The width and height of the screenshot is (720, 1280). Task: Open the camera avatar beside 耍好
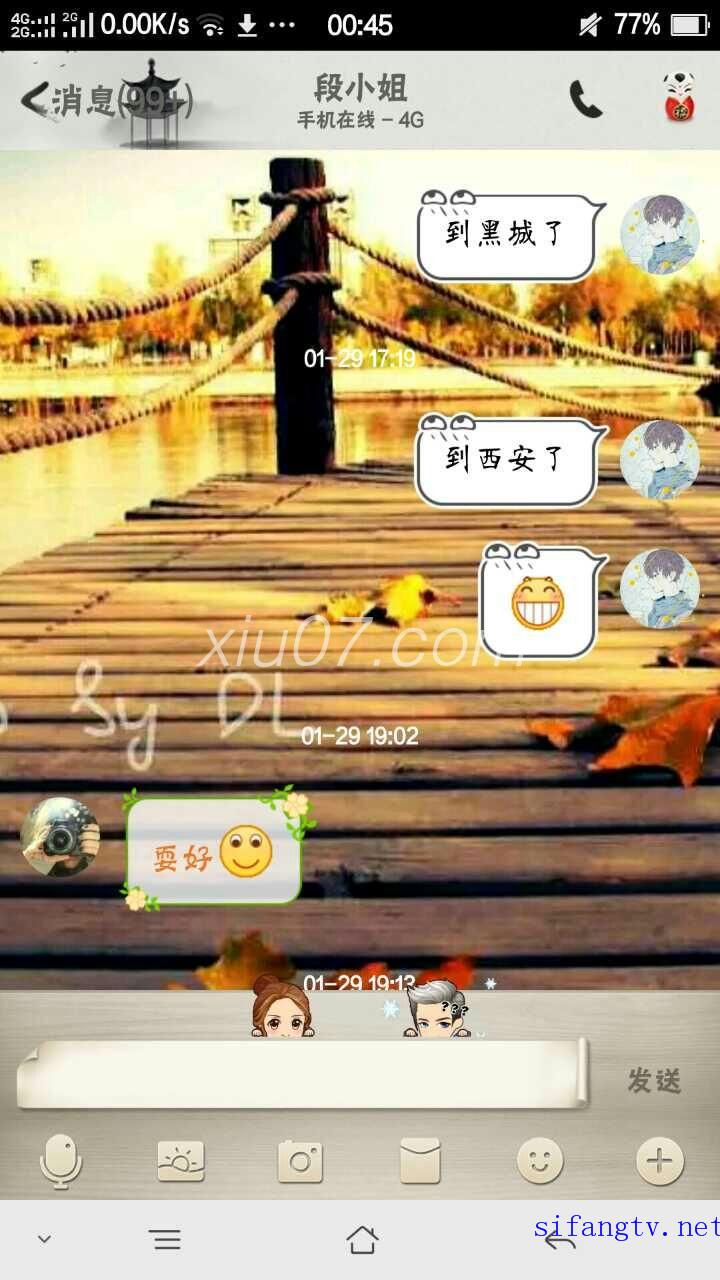point(60,837)
